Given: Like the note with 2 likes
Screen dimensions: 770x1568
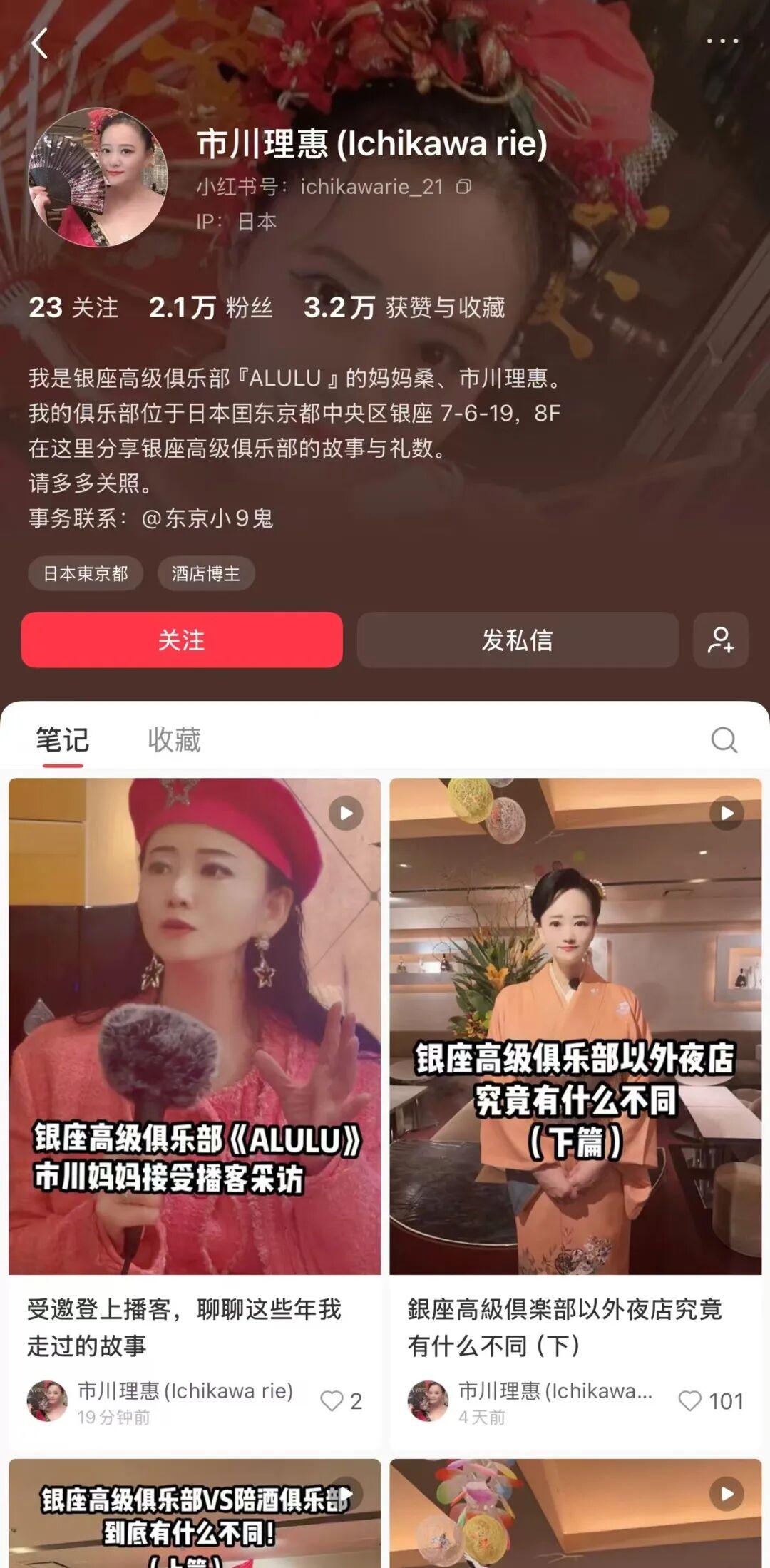Looking at the screenshot, I should coord(332,1401).
